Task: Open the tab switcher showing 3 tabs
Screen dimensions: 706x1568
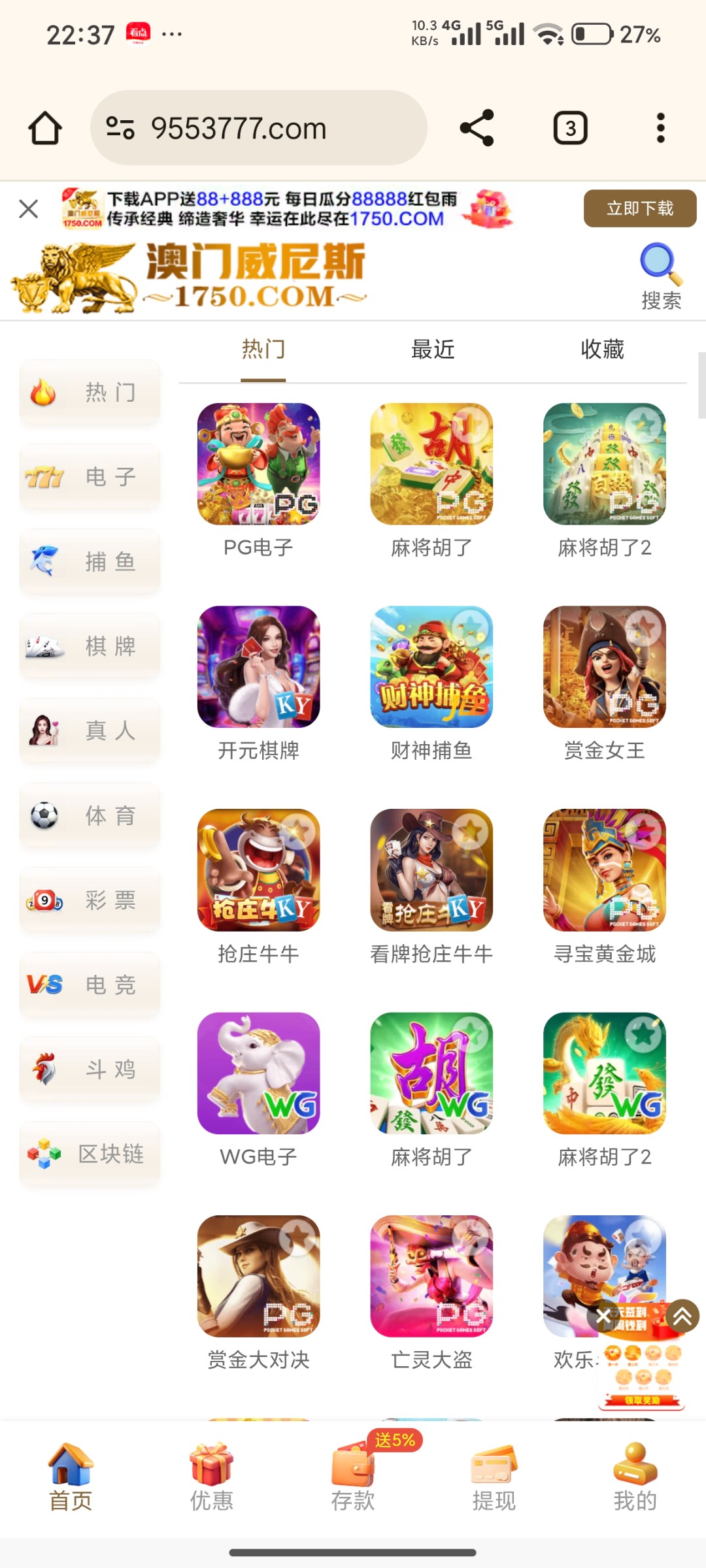Action: click(570, 128)
